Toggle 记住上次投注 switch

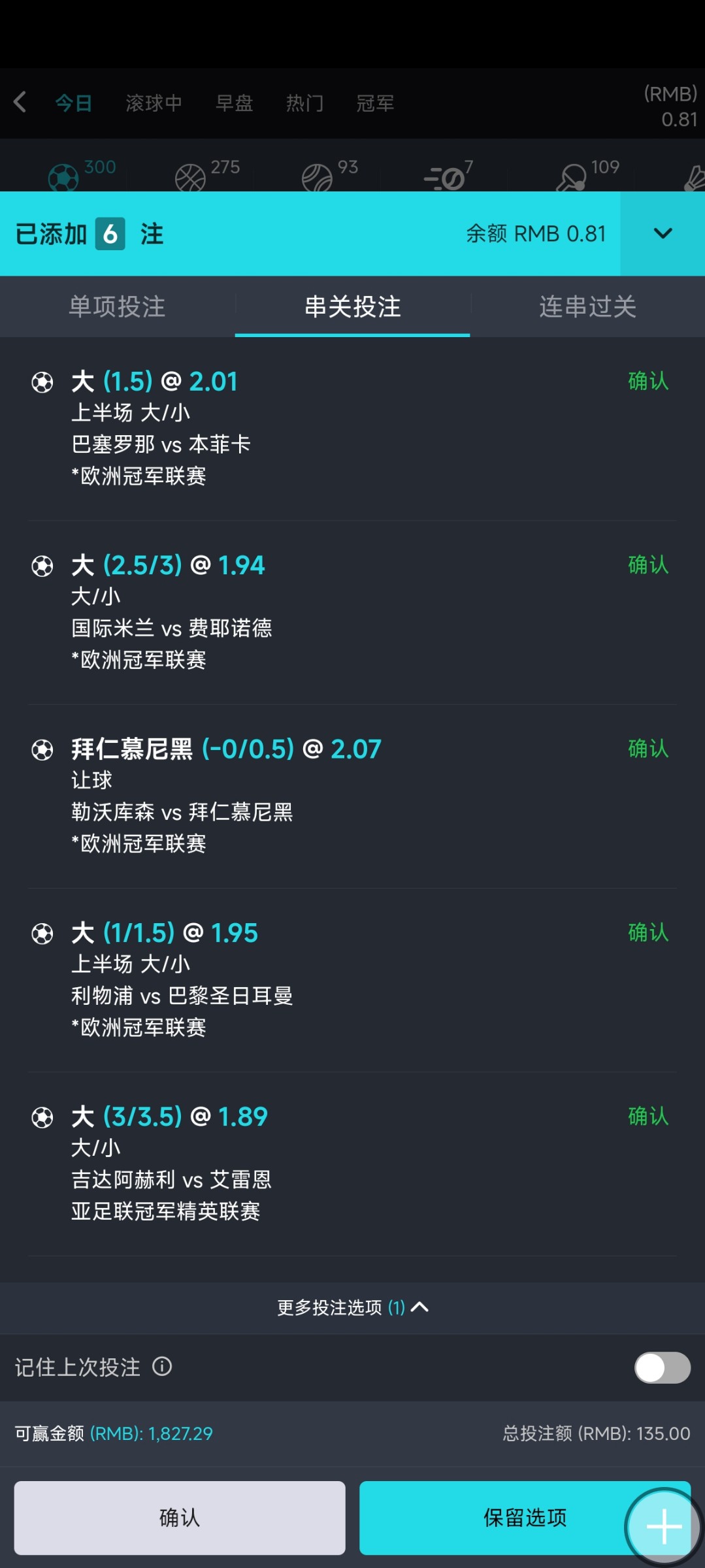click(662, 1367)
